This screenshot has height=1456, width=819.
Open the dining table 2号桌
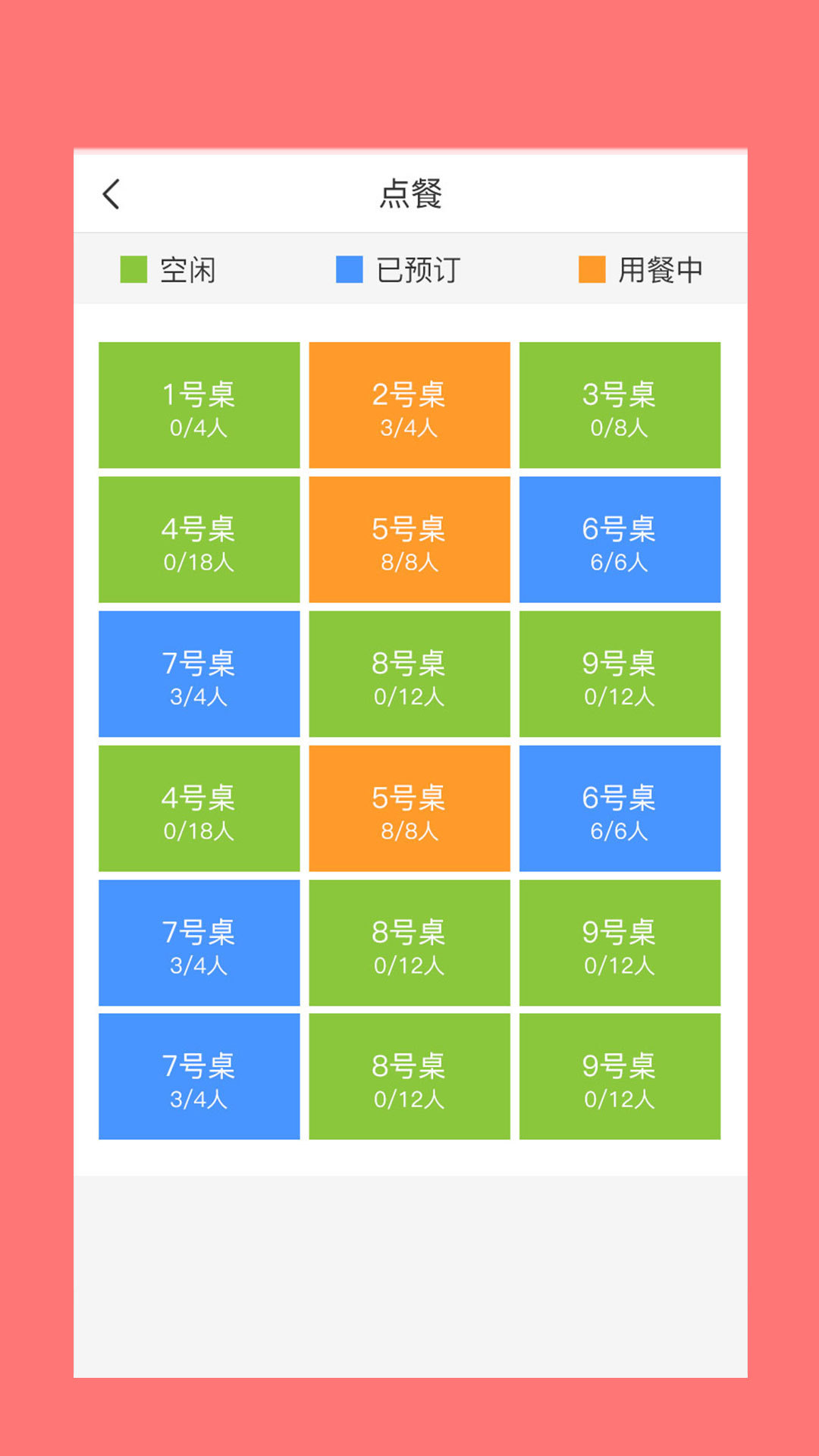(409, 405)
